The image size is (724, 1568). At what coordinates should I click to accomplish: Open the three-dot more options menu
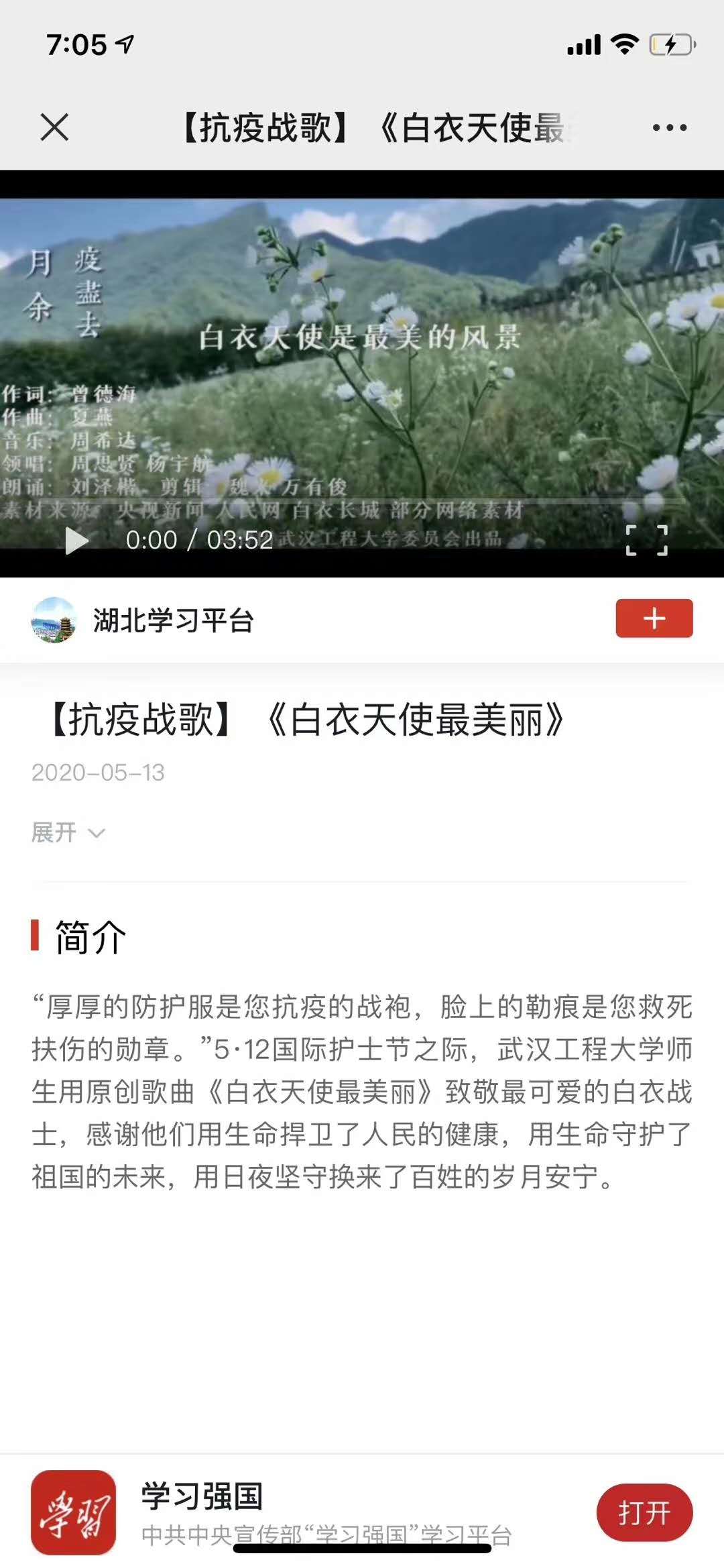670,127
